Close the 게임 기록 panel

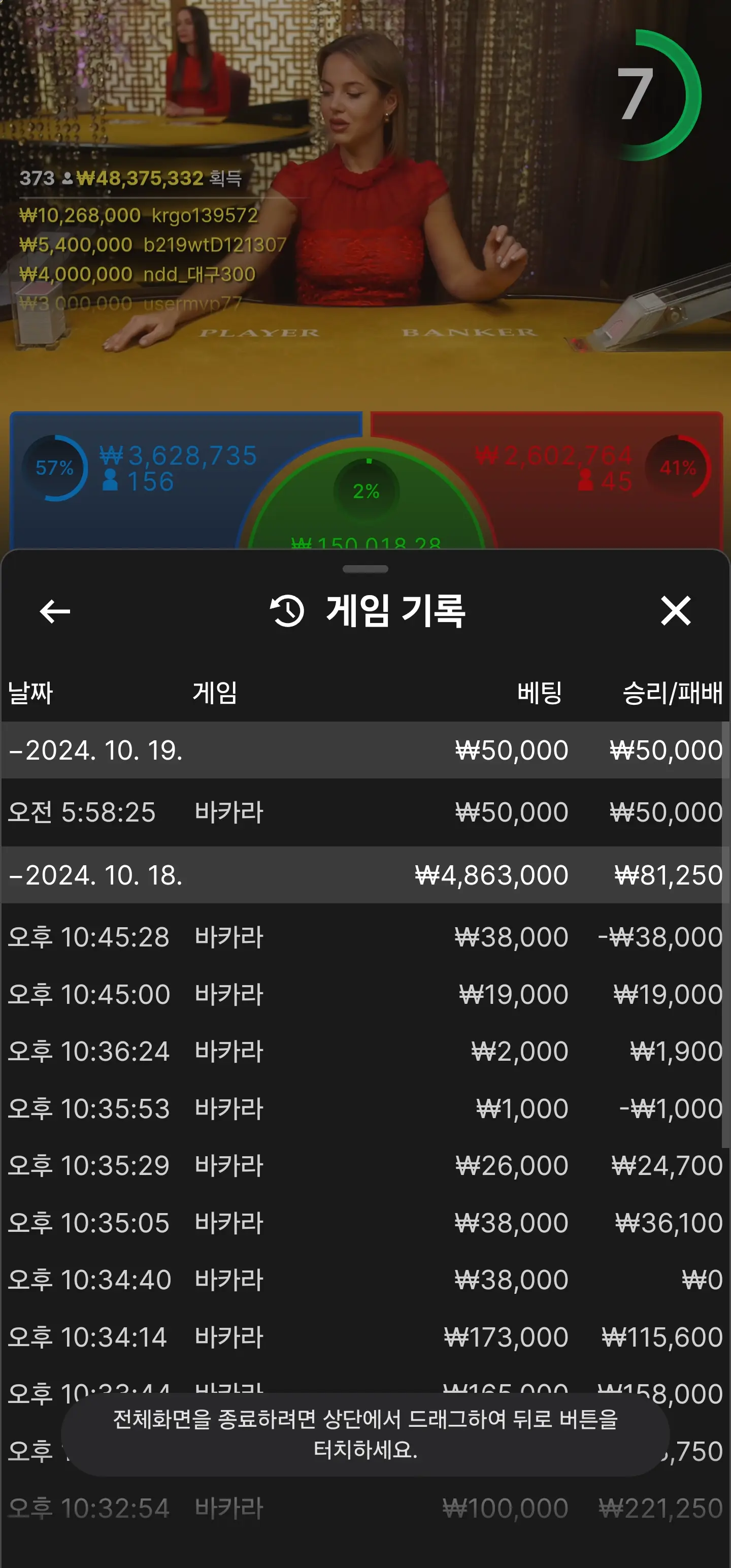(x=676, y=610)
